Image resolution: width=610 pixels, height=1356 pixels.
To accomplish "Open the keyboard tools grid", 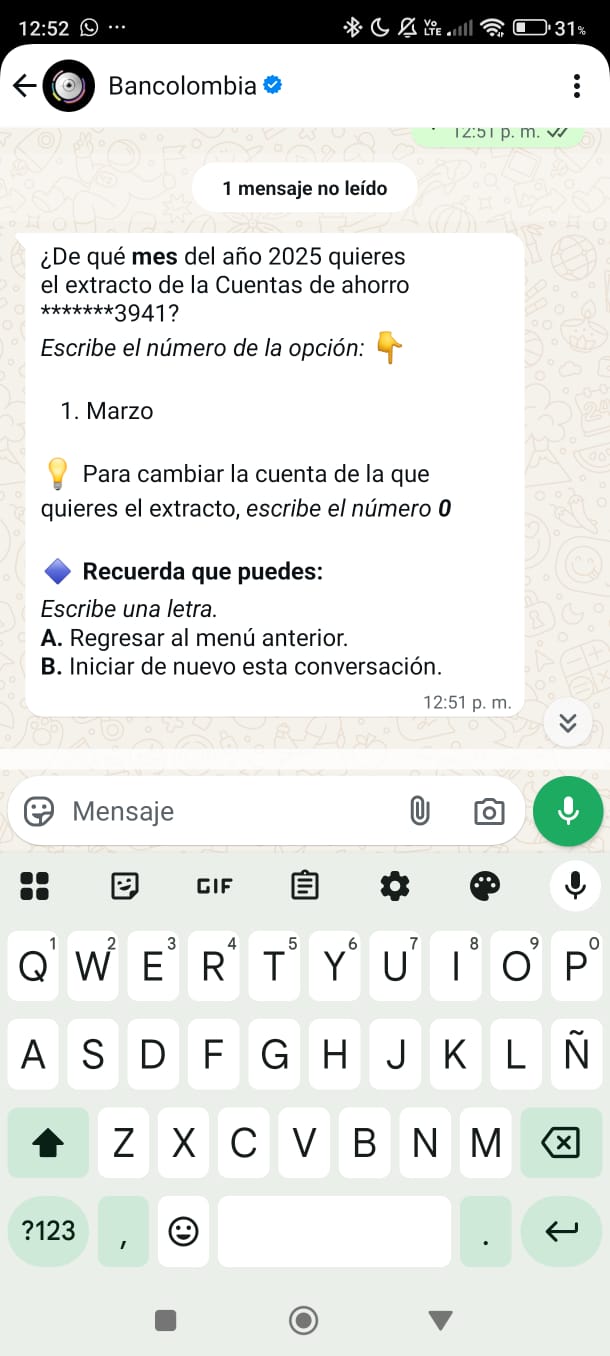I will click(35, 885).
